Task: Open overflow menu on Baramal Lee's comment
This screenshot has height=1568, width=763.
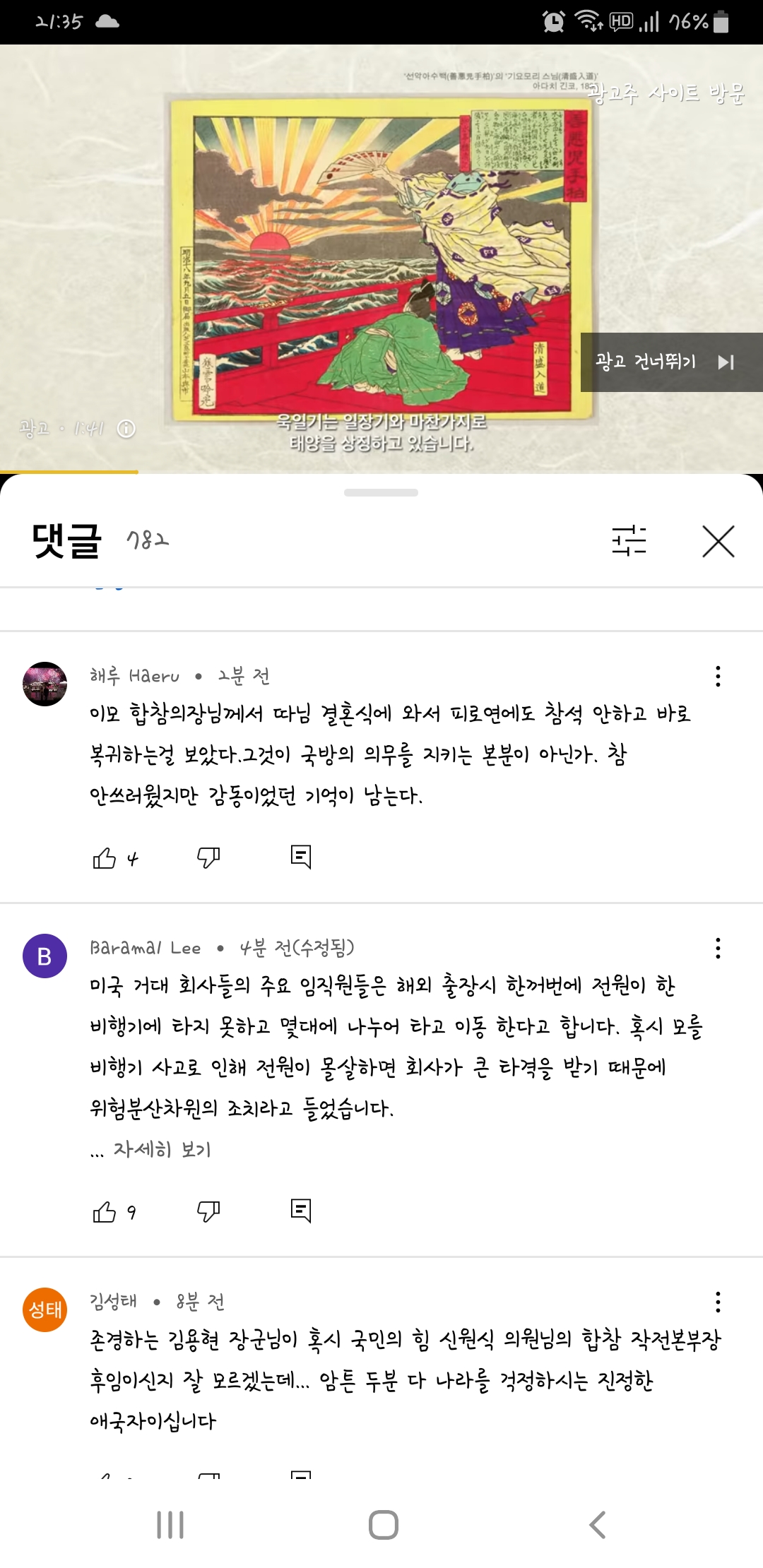Action: point(718,948)
